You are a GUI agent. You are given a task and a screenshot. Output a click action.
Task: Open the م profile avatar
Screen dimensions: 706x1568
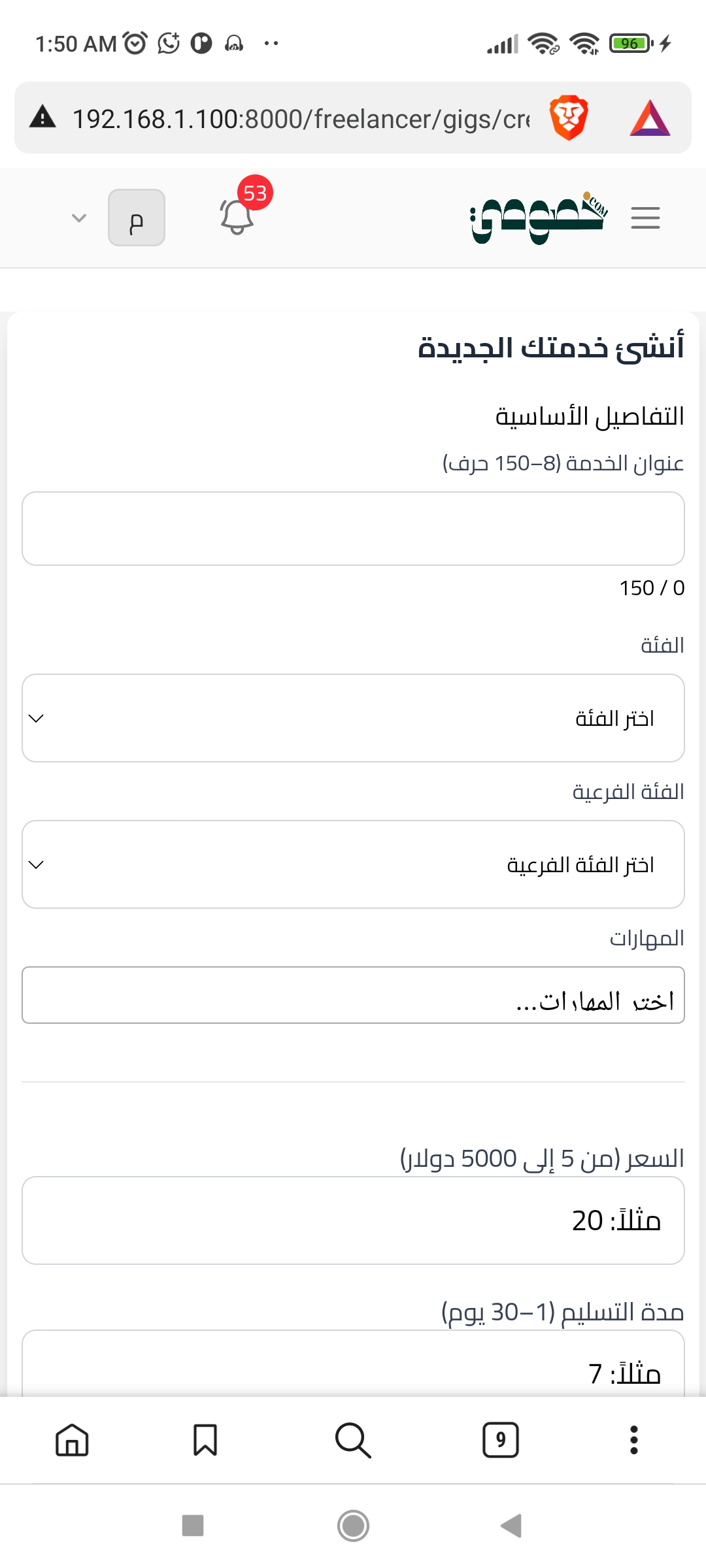click(x=137, y=218)
